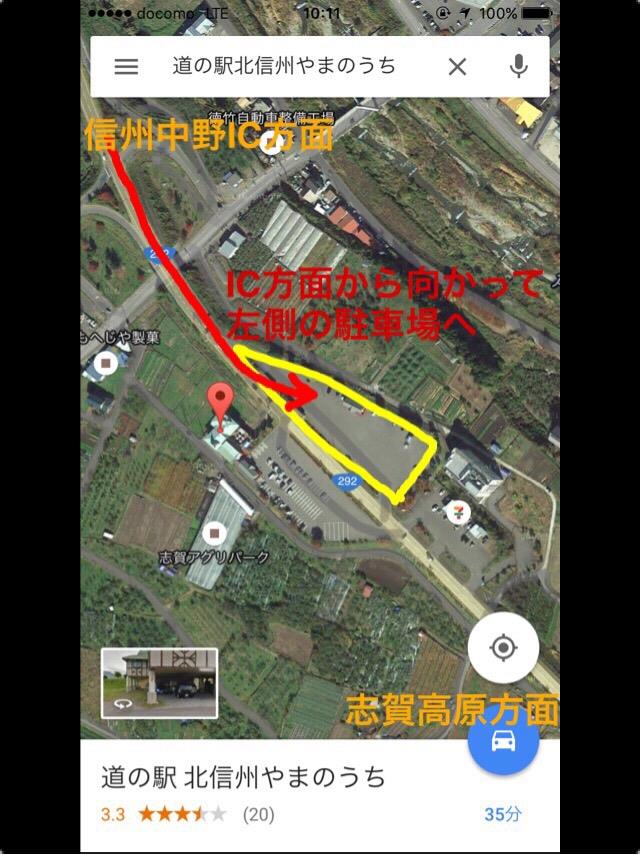This screenshot has height=855, width=640.
Task: Start voice search with microphone
Action: click(518, 67)
